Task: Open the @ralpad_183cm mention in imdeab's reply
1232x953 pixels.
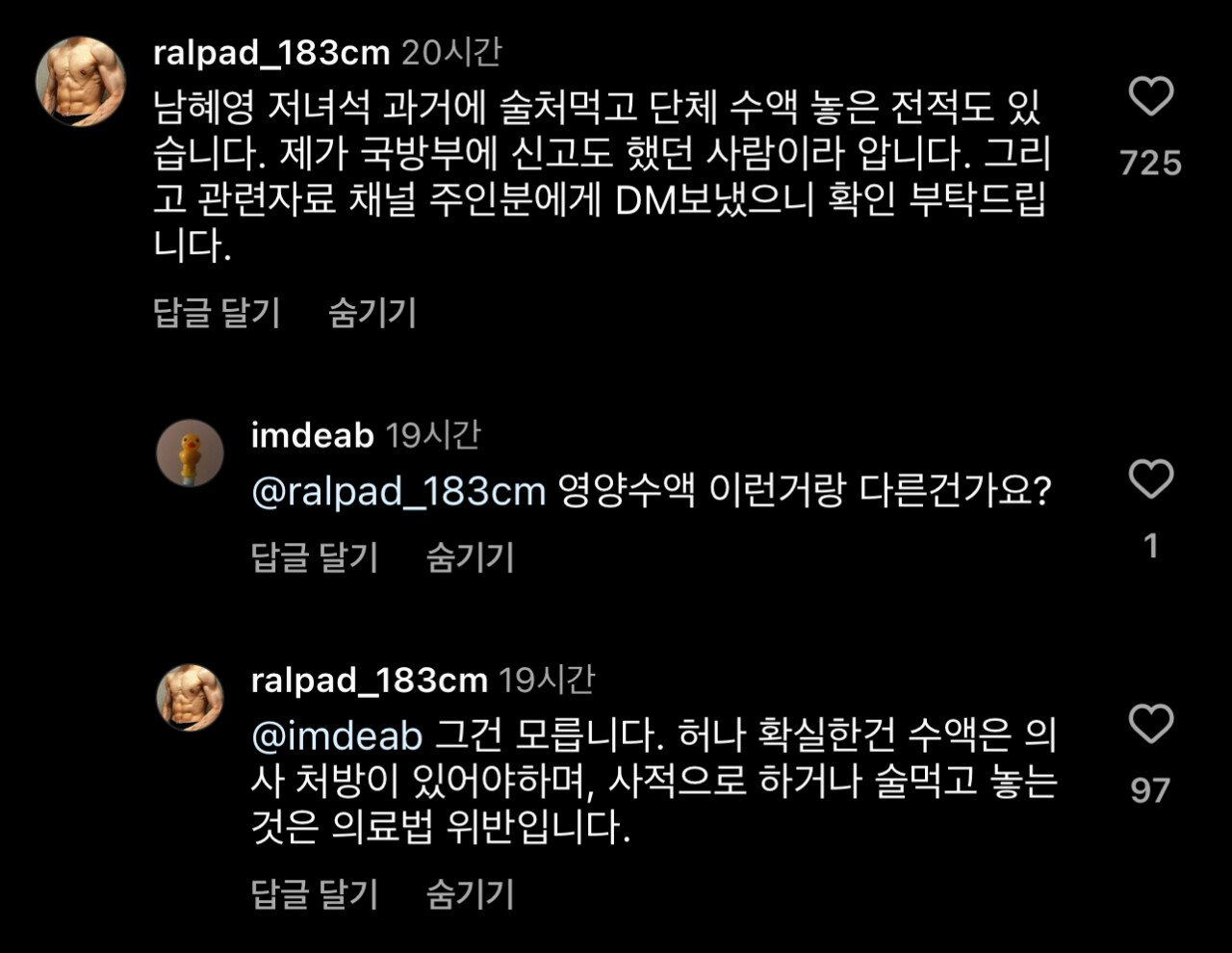Action: click(398, 492)
